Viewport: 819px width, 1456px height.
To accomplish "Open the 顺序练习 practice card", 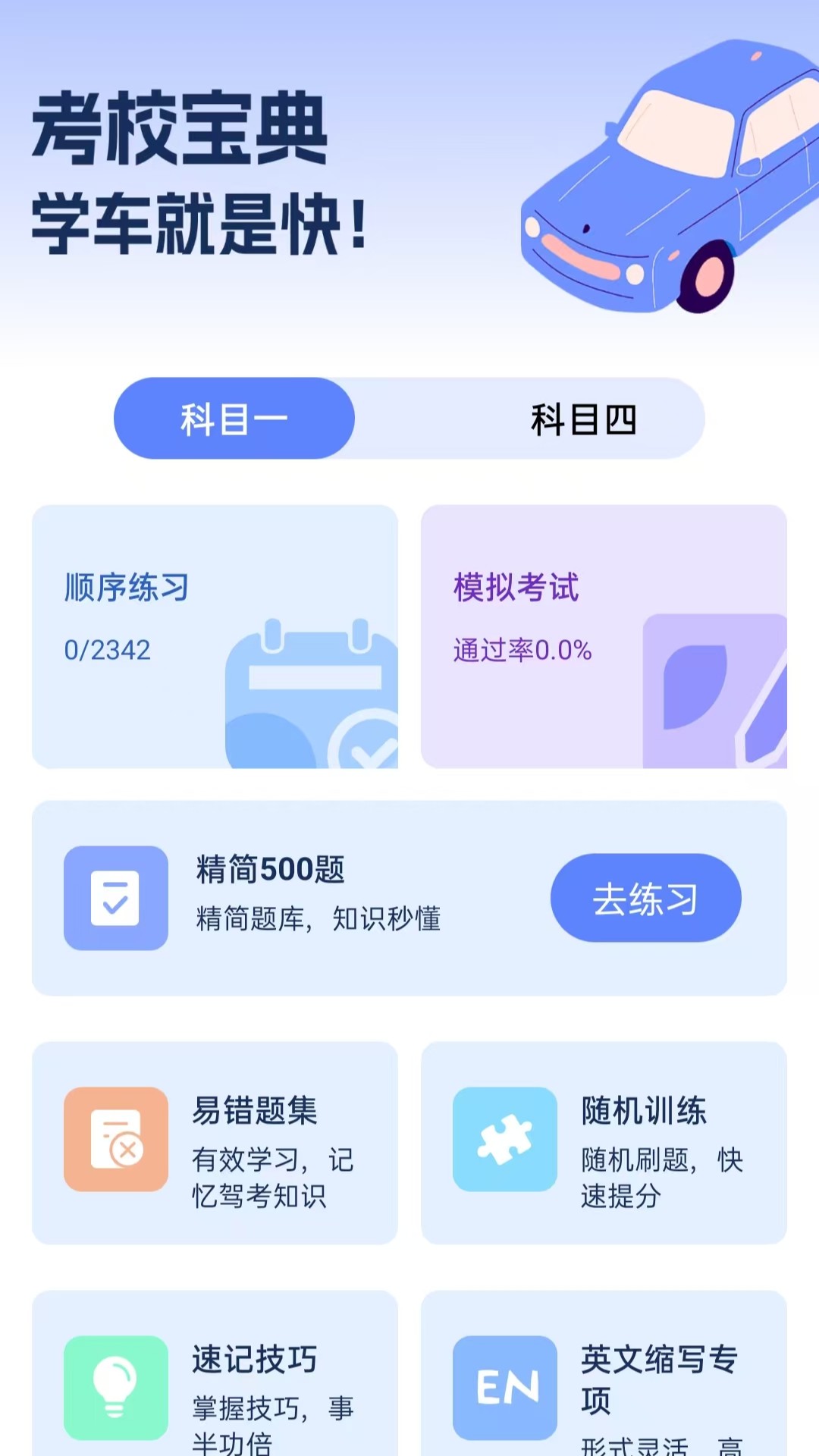I will coord(215,637).
